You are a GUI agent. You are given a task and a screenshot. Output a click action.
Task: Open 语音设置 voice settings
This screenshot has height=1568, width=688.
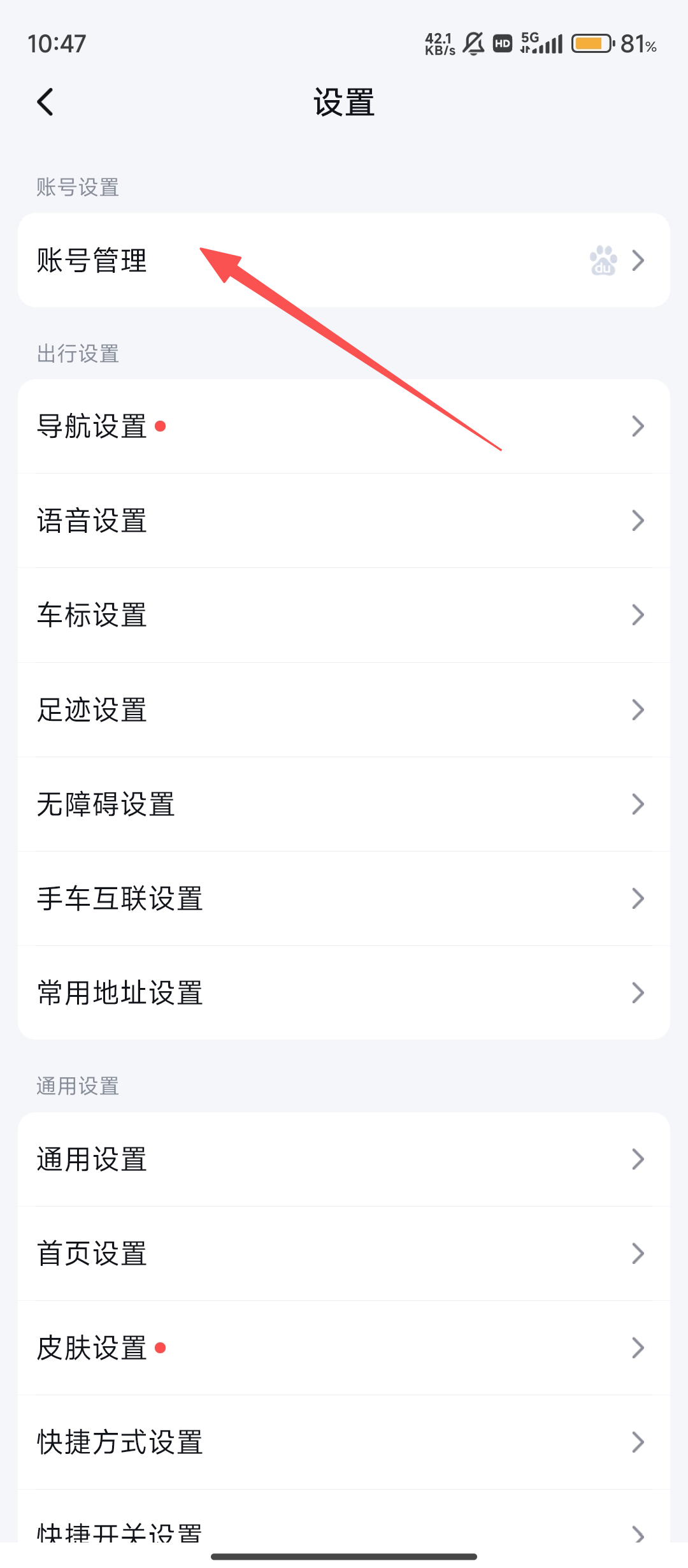pyautogui.click(x=344, y=521)
